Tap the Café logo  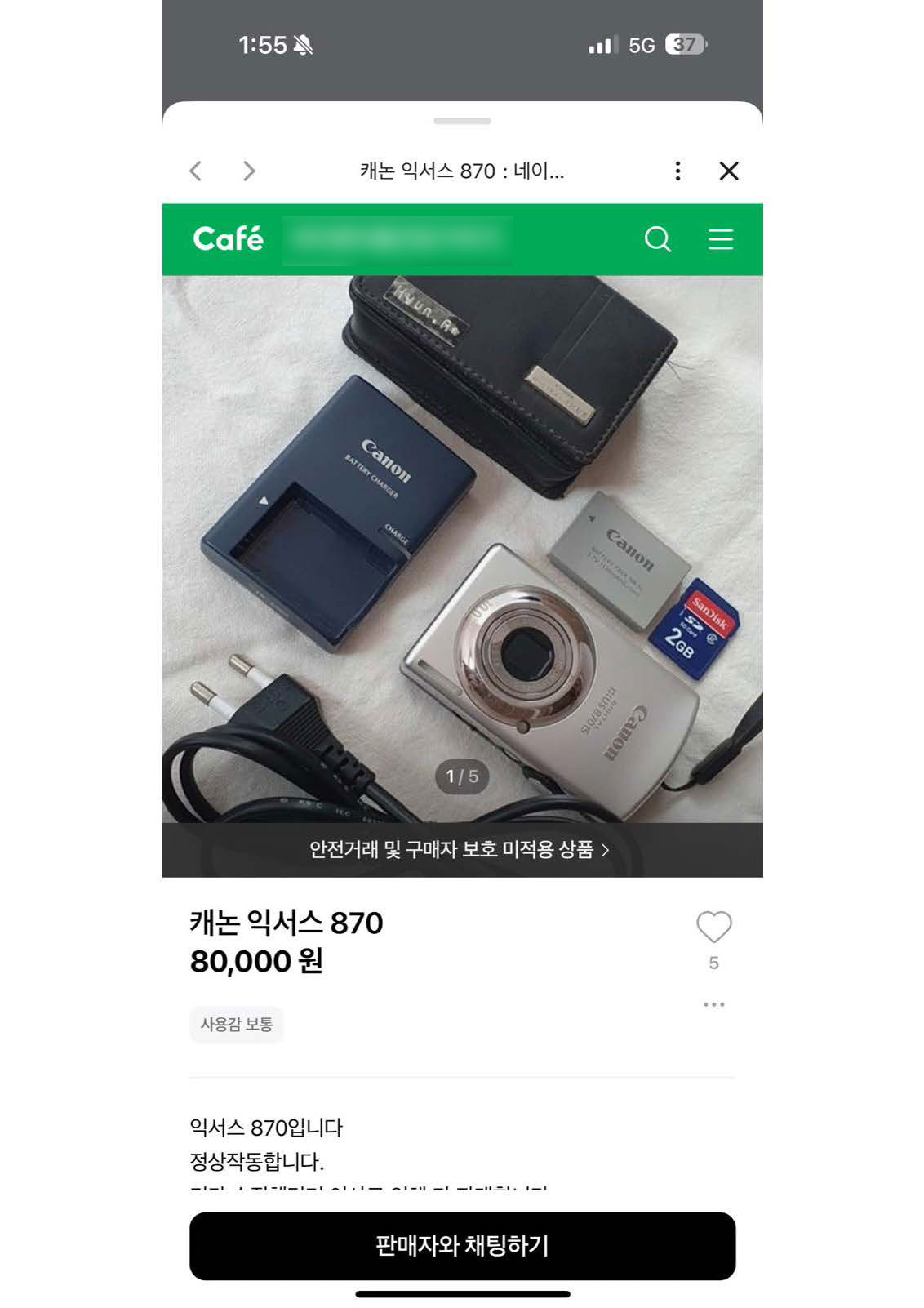click(229, 239)
